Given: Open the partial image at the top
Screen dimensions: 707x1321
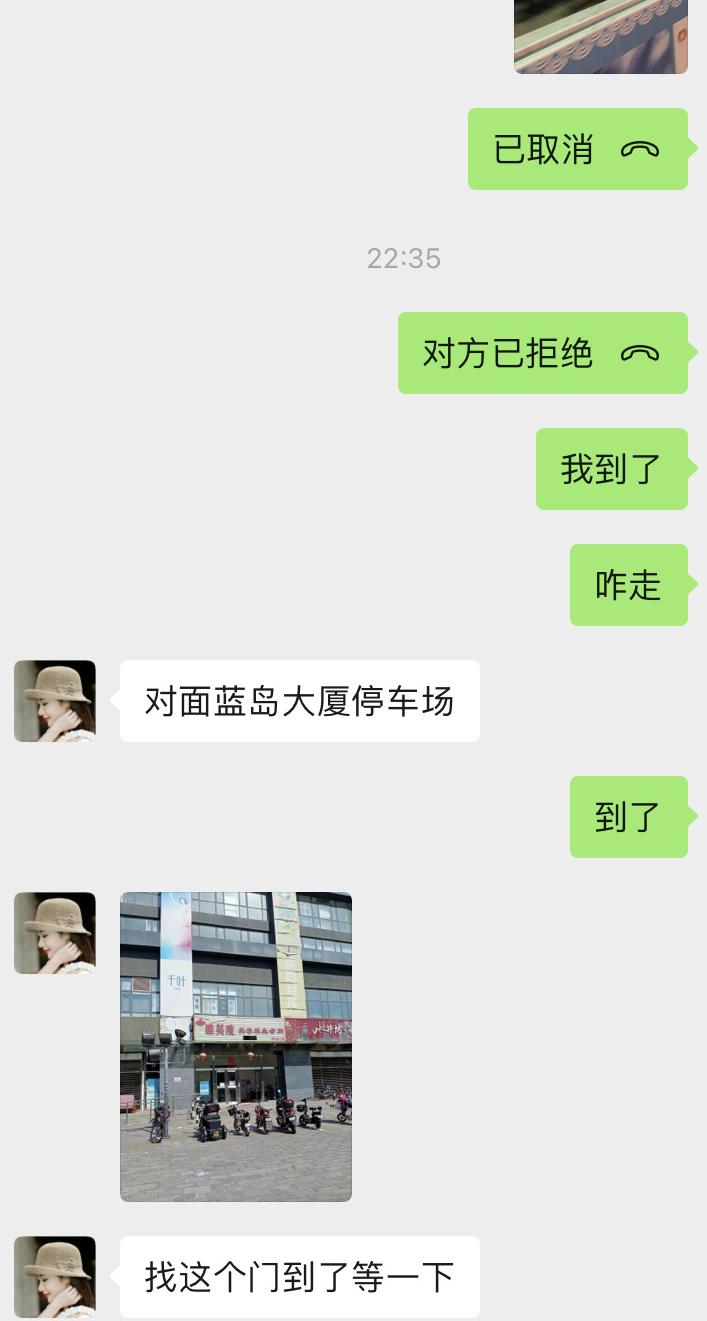Looking at the screenshot, I should [600, 35].
